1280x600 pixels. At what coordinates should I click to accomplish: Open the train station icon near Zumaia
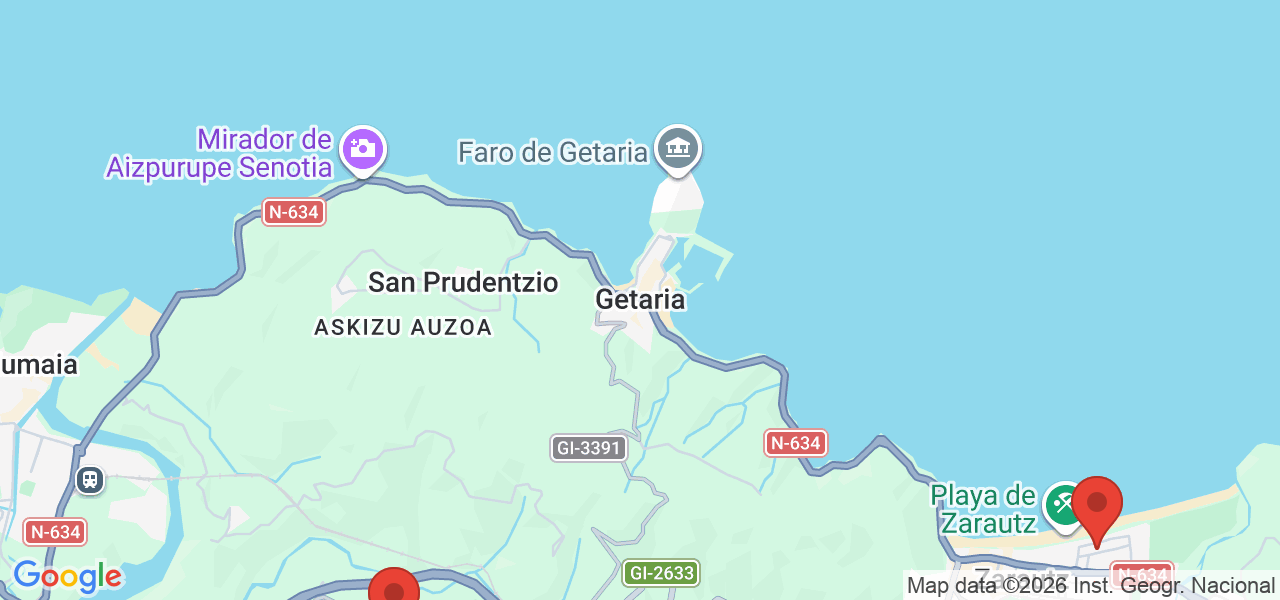pos(90,480)
